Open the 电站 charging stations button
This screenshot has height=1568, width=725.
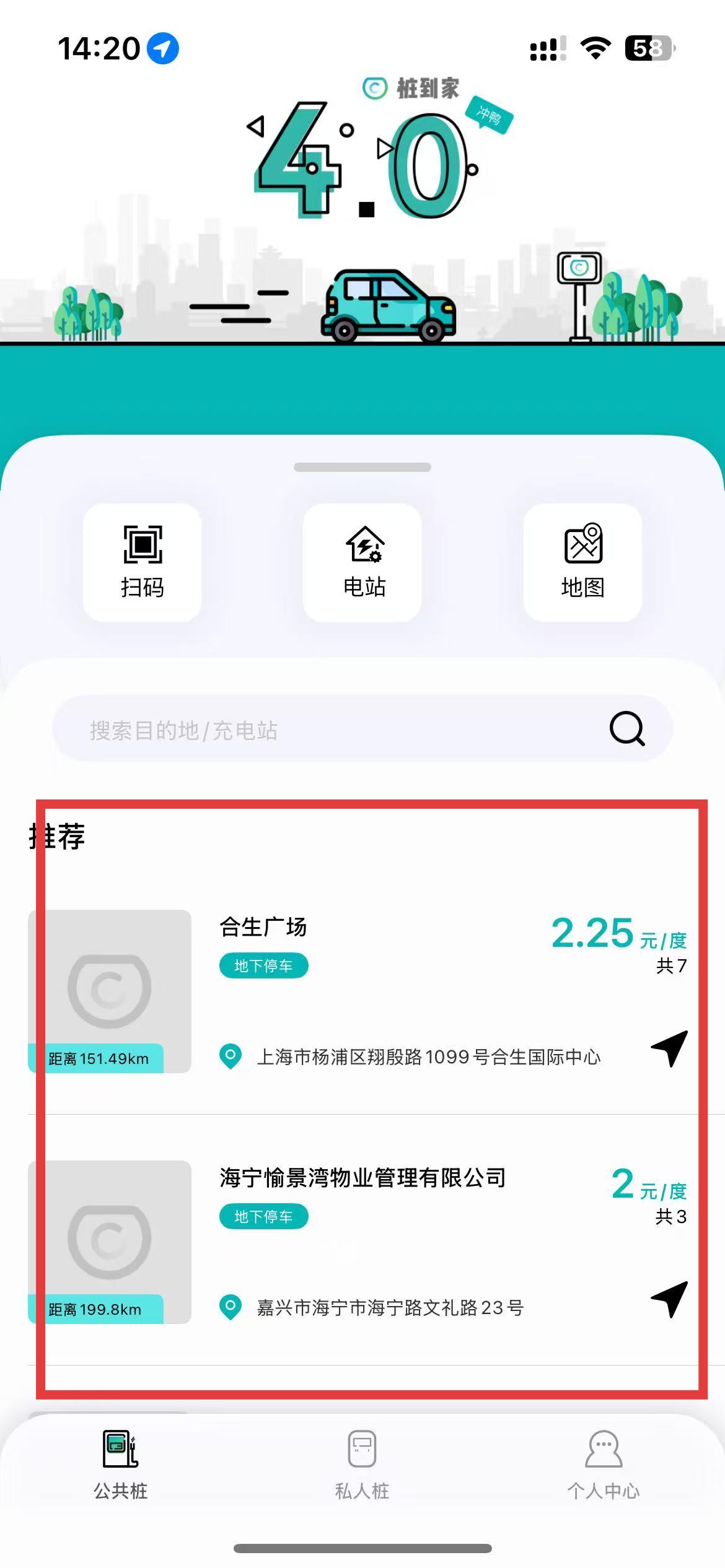[x=362, y=562]
